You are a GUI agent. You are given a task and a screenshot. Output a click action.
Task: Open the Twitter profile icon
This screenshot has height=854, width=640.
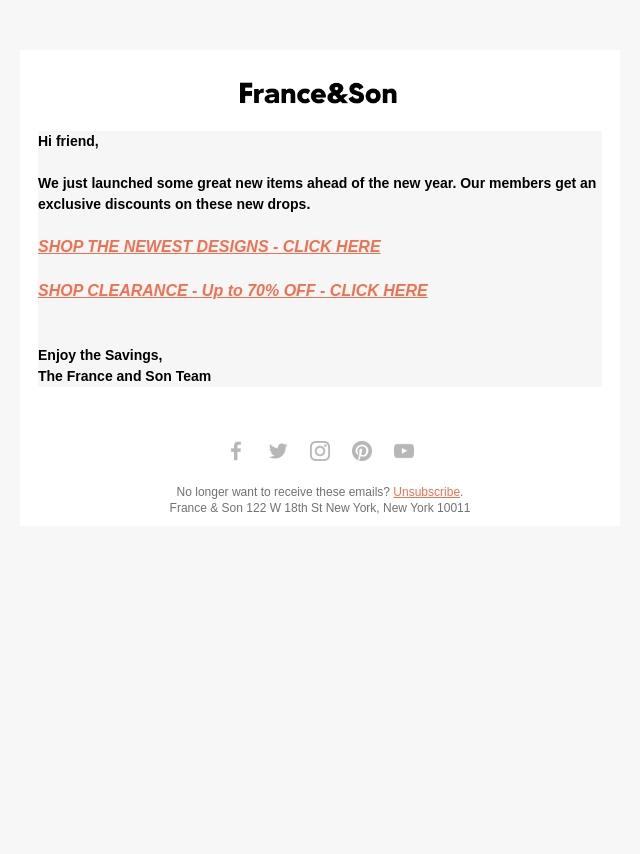click(278, 451)
